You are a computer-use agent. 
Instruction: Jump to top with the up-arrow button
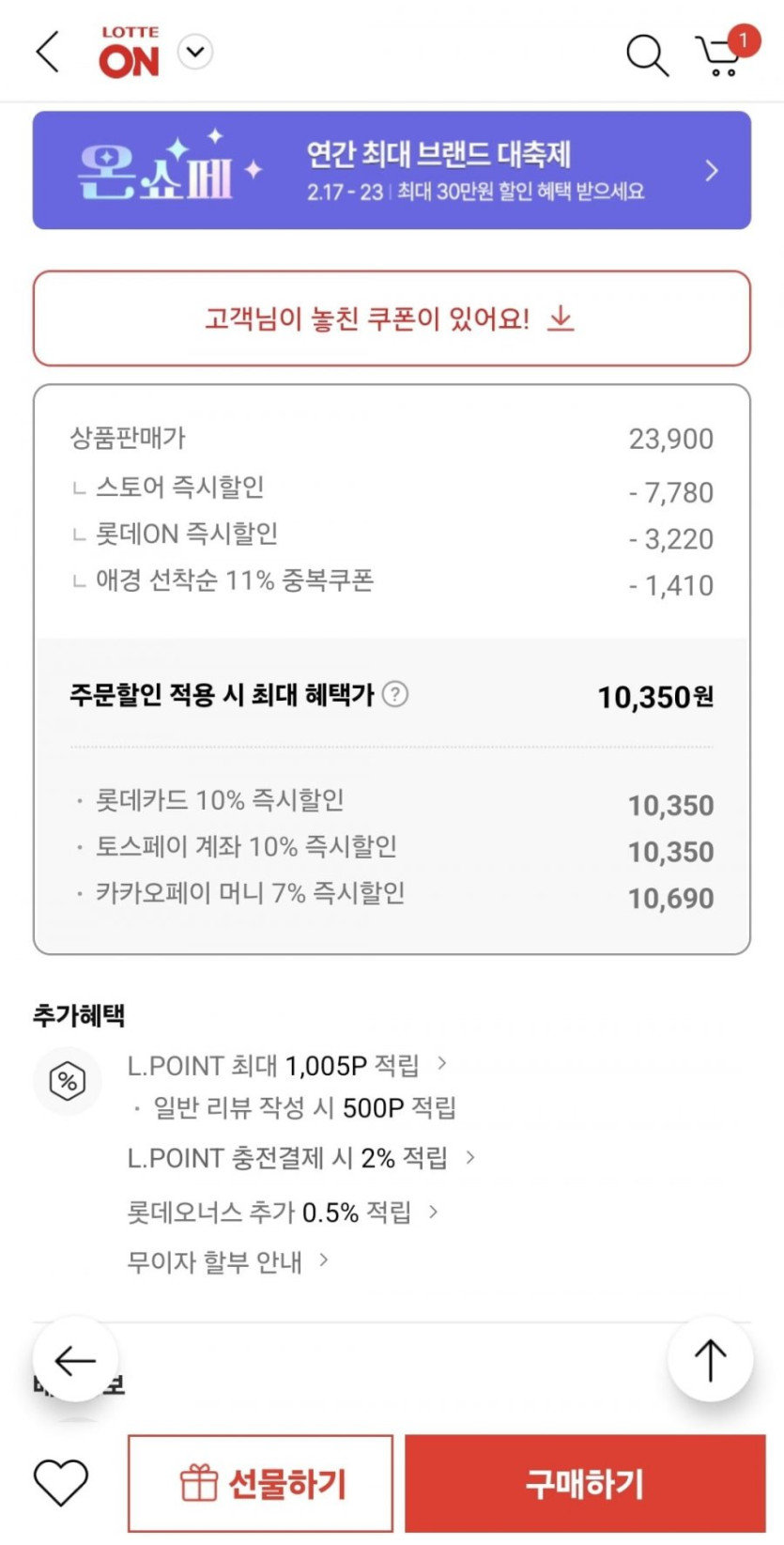[x=710, y=1359]
